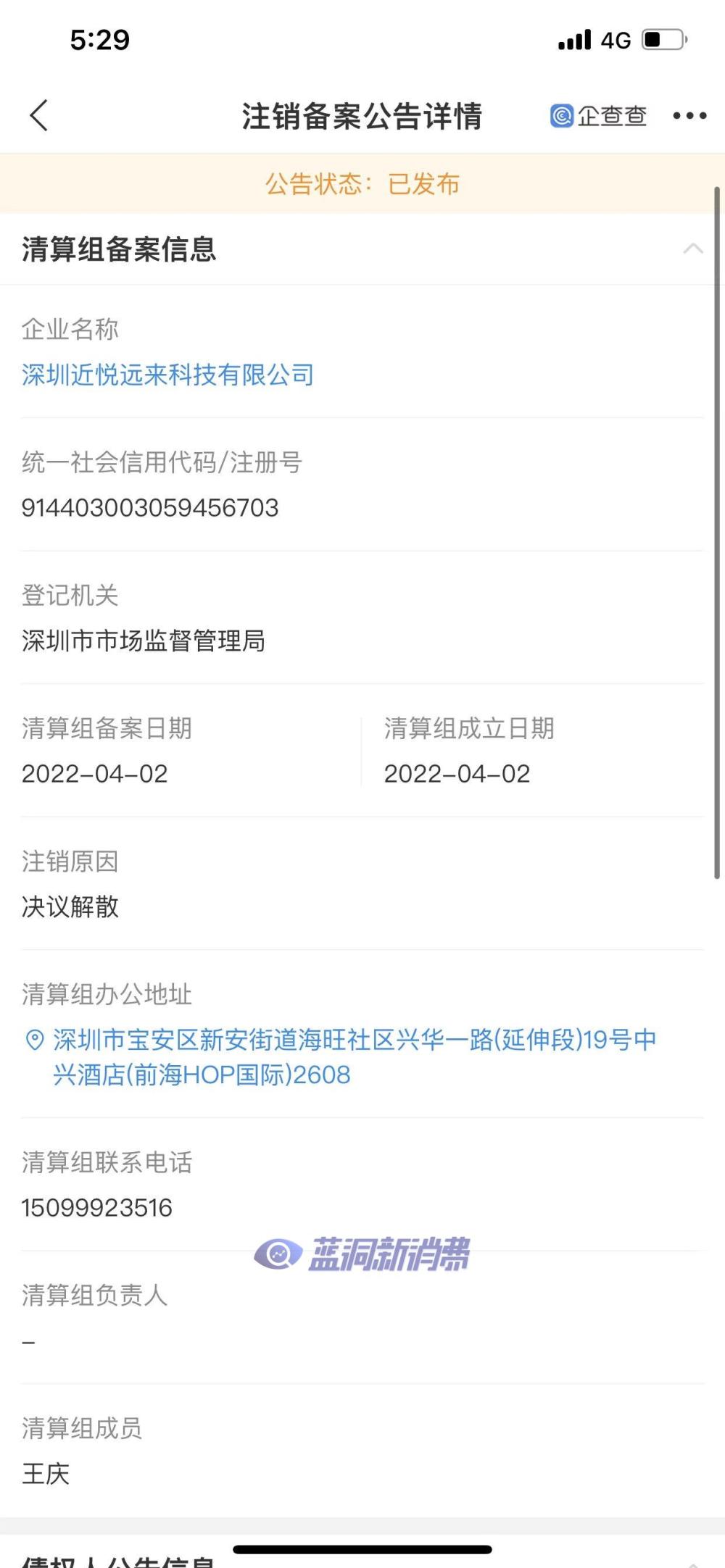The height and width of the screenshot is (1568, 725).
Task: Tap the signal strength bars icon
Action: tap(575, 41)
